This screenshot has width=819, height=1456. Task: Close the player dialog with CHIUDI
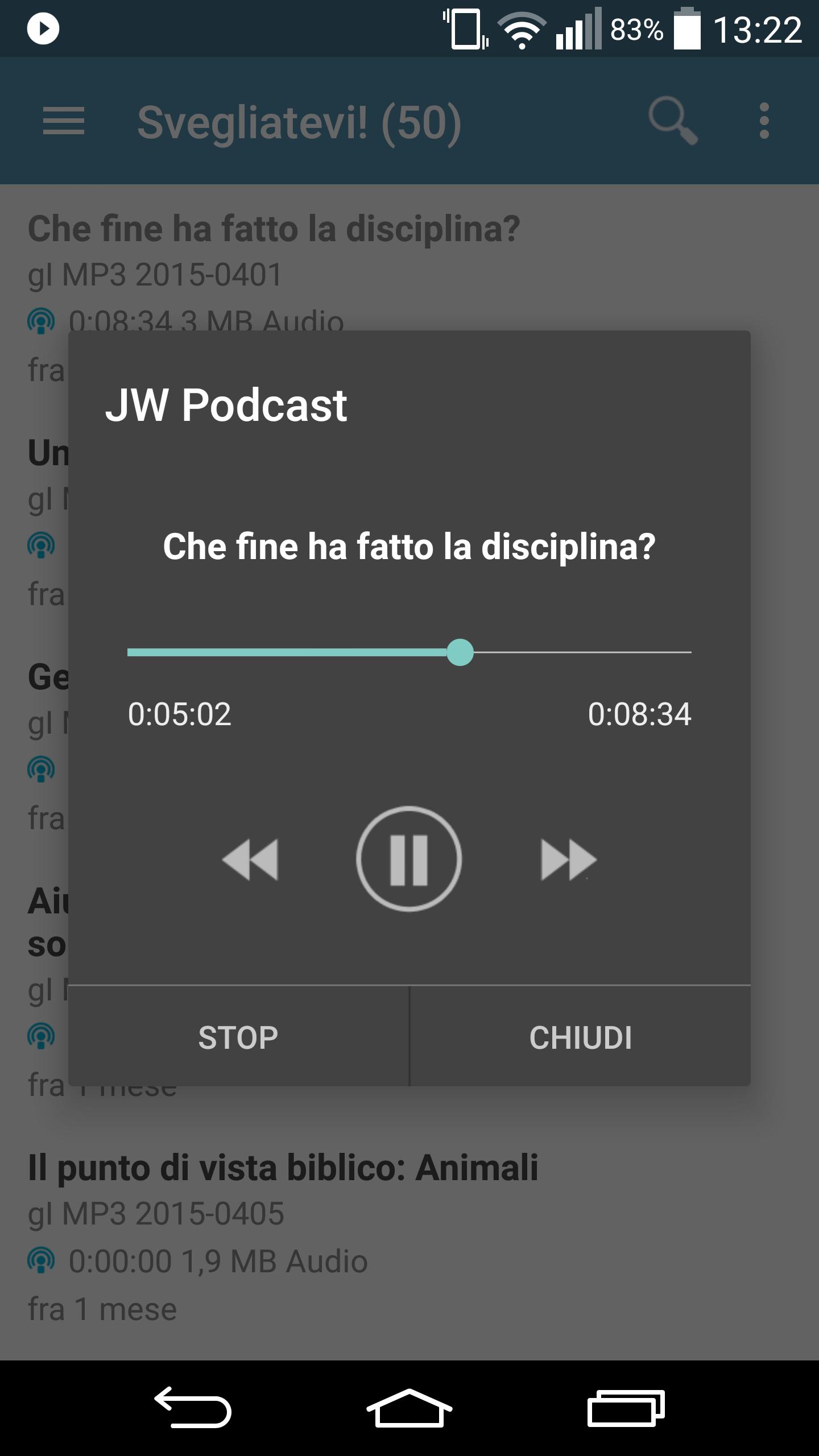tap(581, 1036)
